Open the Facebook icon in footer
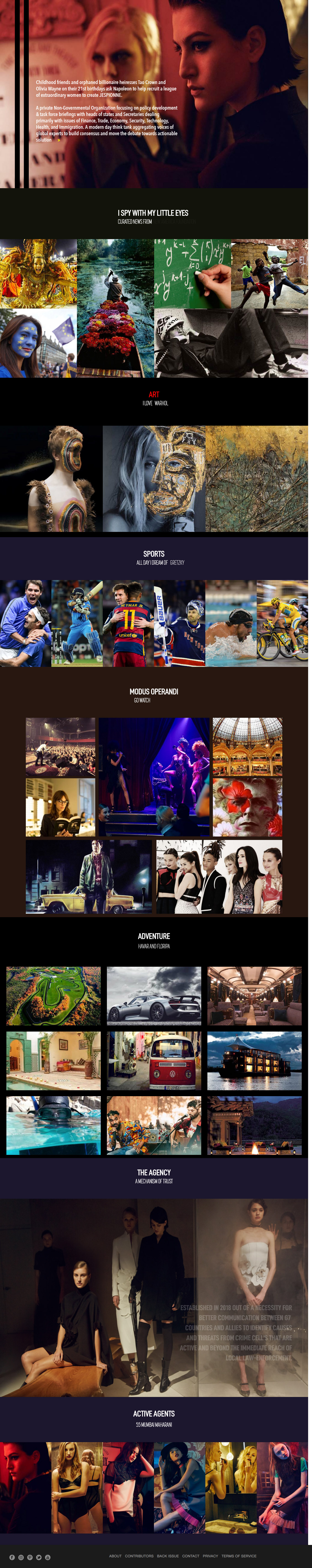This screenshot has width=312, height=1568. coord(12,1557)
